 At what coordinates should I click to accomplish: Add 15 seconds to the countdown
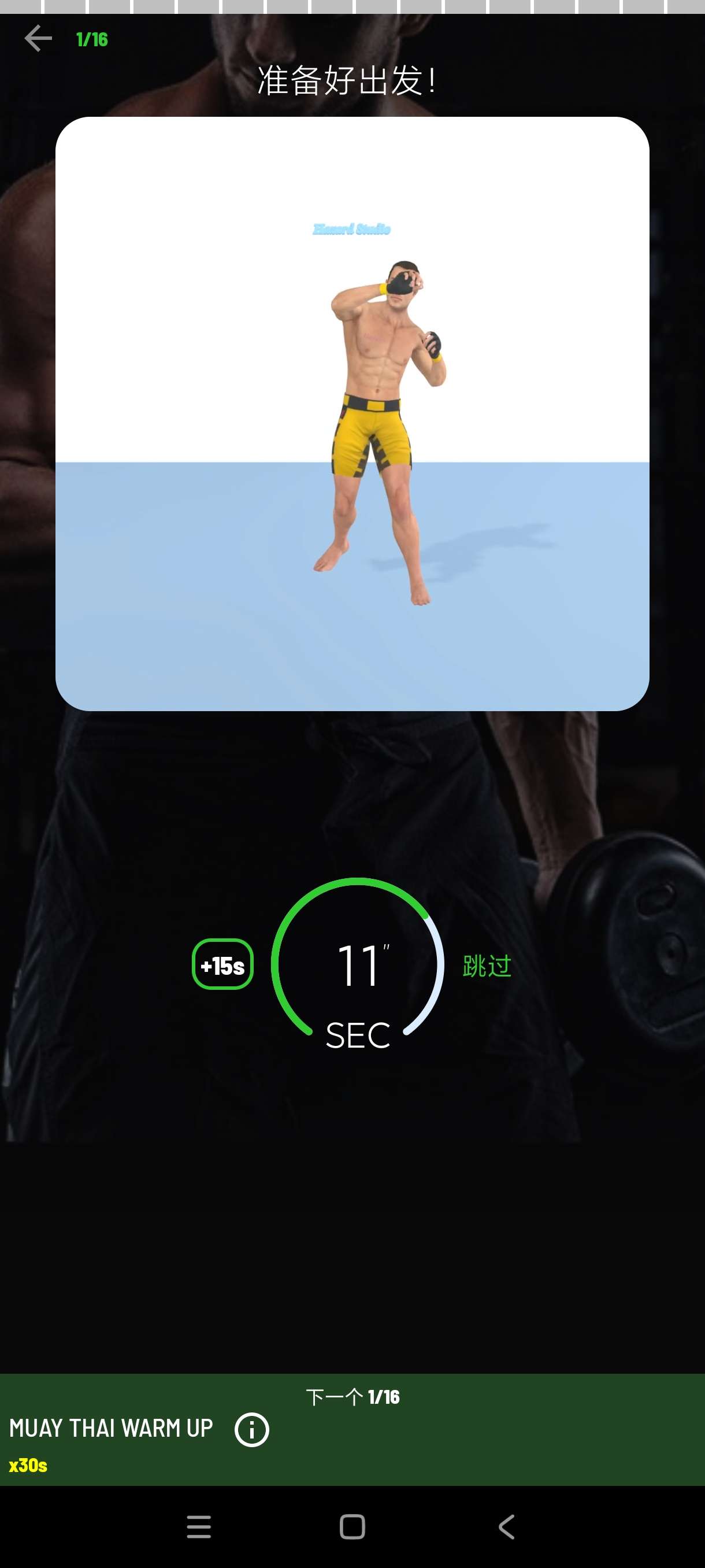(x=222, y=965)
